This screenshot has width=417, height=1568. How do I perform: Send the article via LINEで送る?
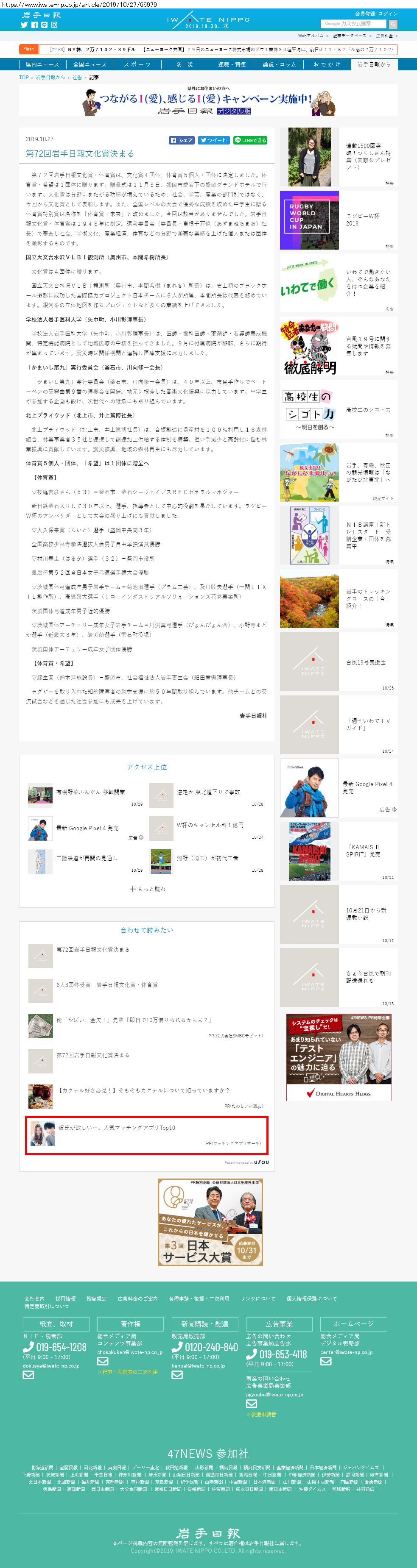pos(250,140)
